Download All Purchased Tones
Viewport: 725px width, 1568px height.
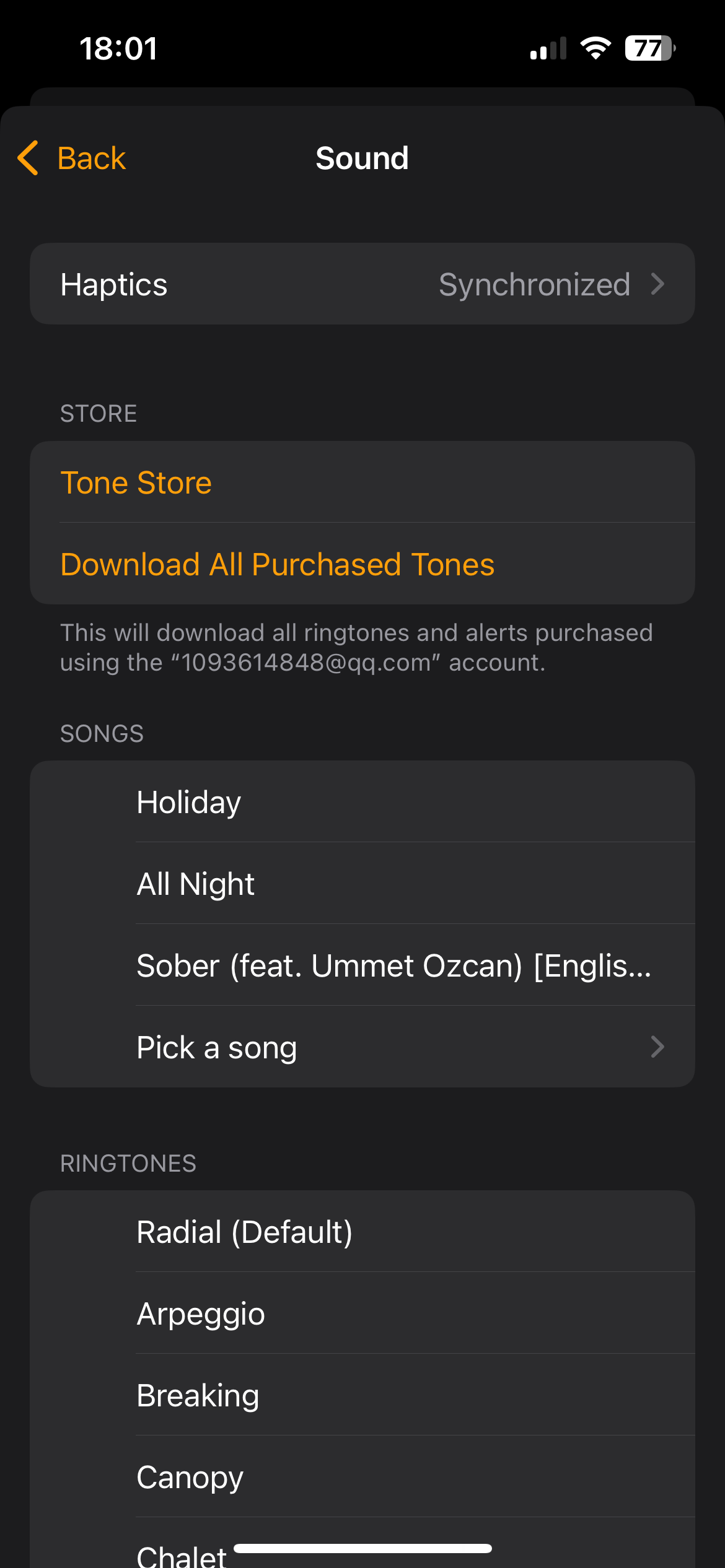tap(277, 564)
